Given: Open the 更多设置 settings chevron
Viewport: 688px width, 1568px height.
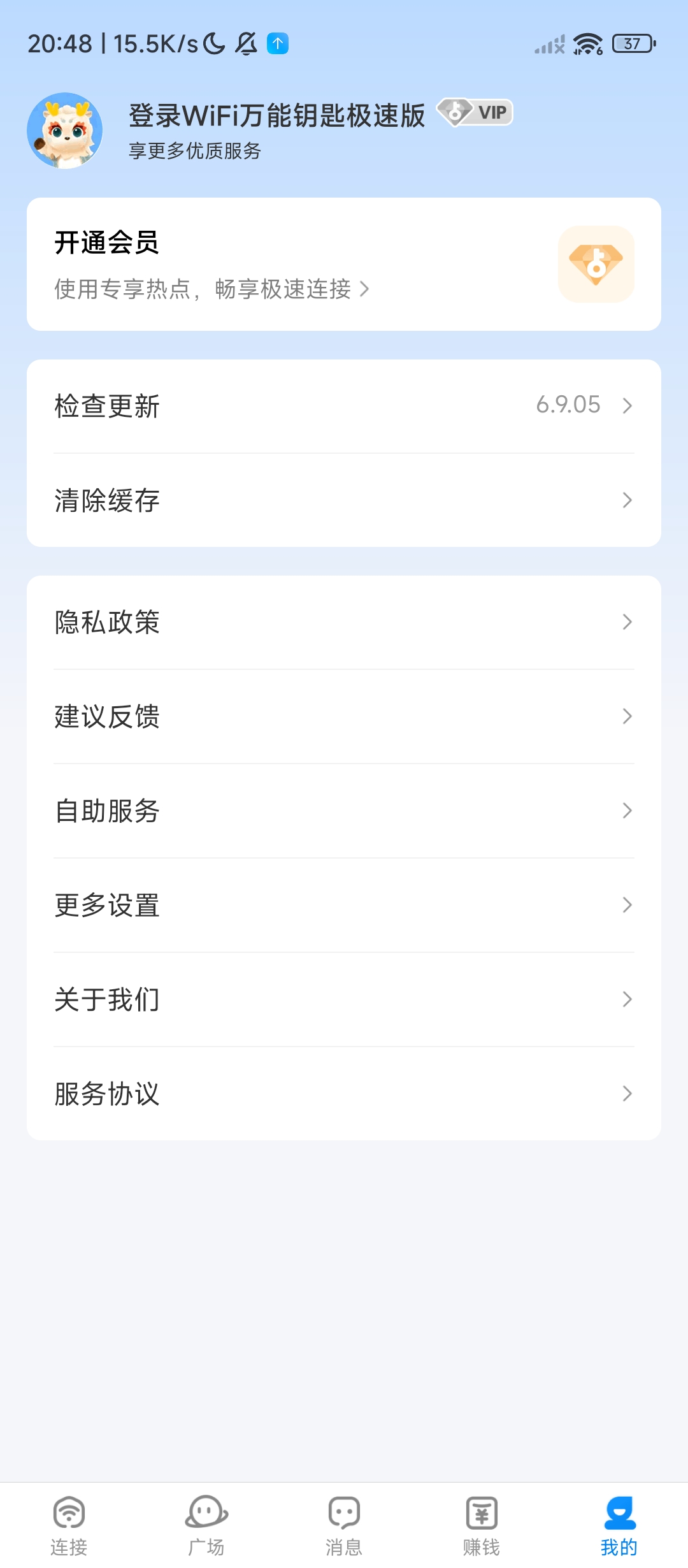Looking at the screenshot, I should [627, 904].
